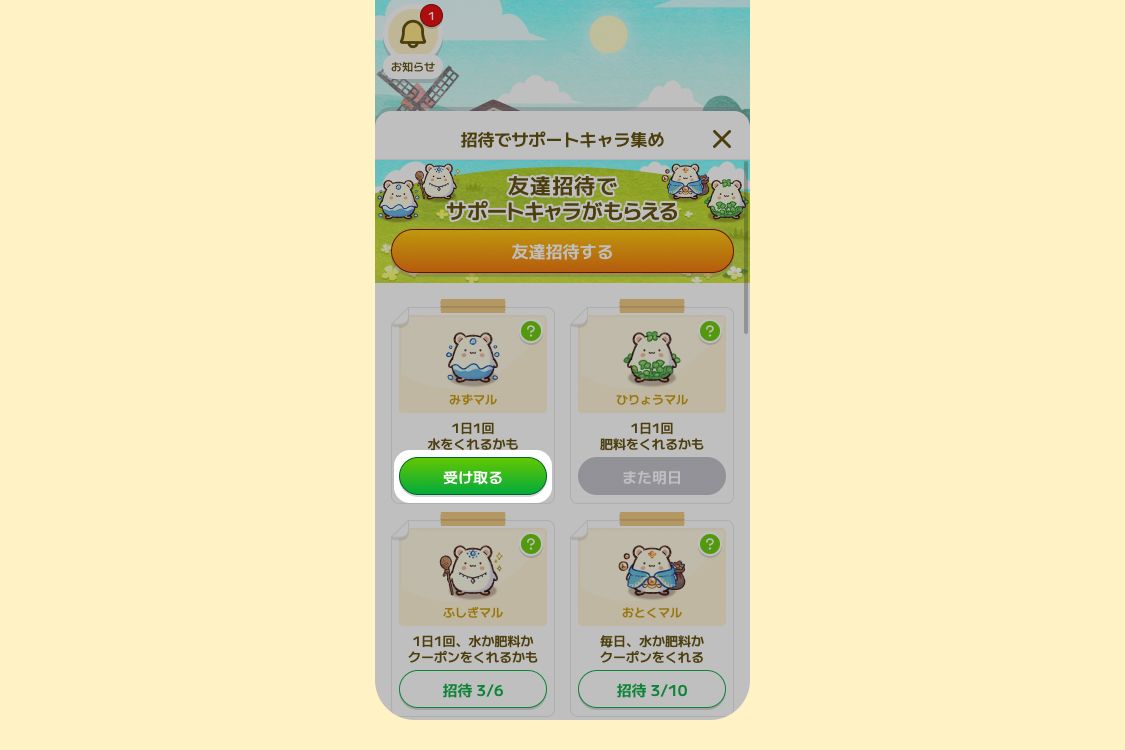Tap the 招待 3/10 button
Screen dimensions: 1125x750
[x=652, y=690]
